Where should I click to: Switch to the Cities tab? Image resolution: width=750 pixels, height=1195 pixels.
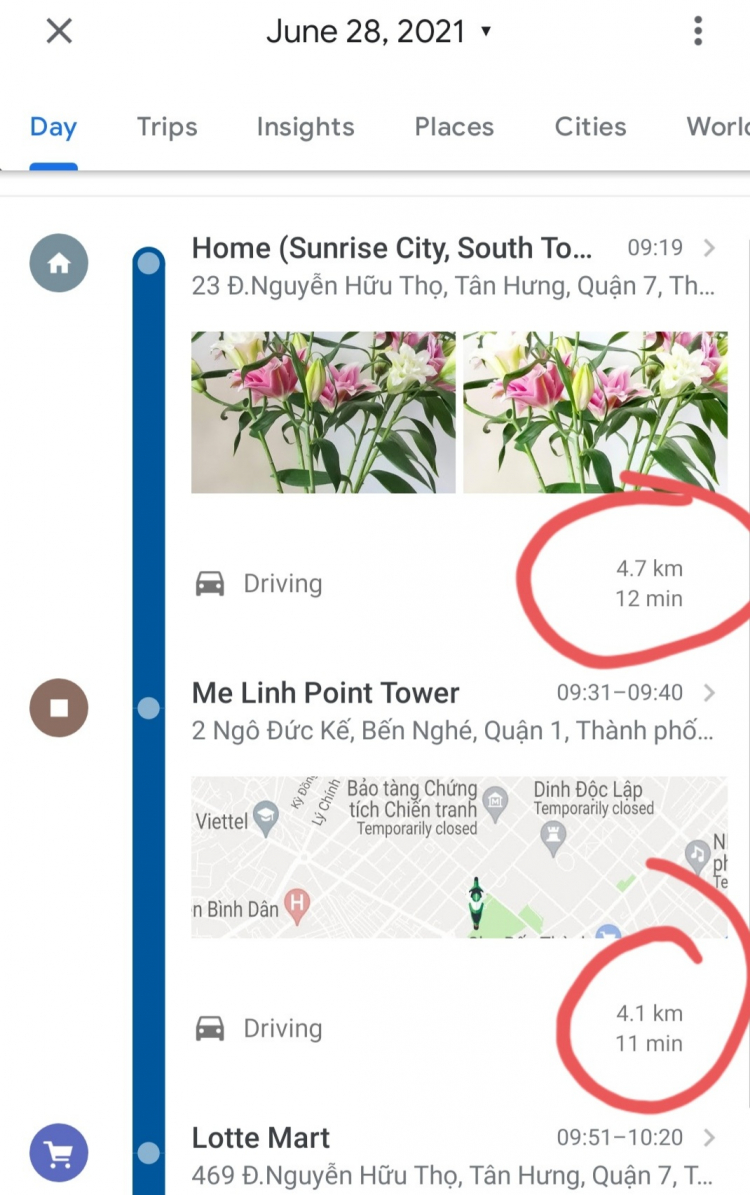(590, 127)
